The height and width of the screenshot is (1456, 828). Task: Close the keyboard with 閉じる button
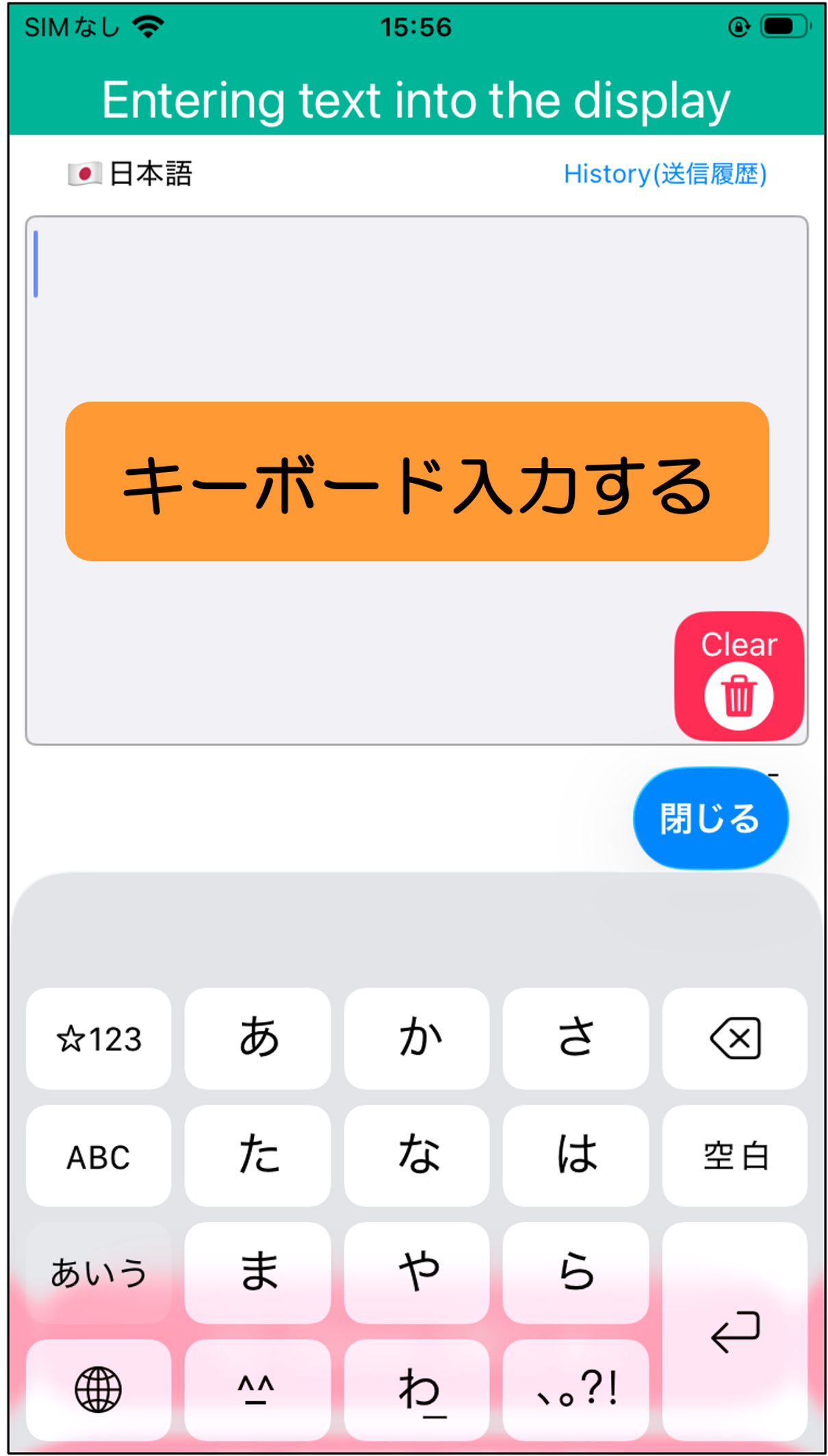pyautogui.click(x=710, y=818)
